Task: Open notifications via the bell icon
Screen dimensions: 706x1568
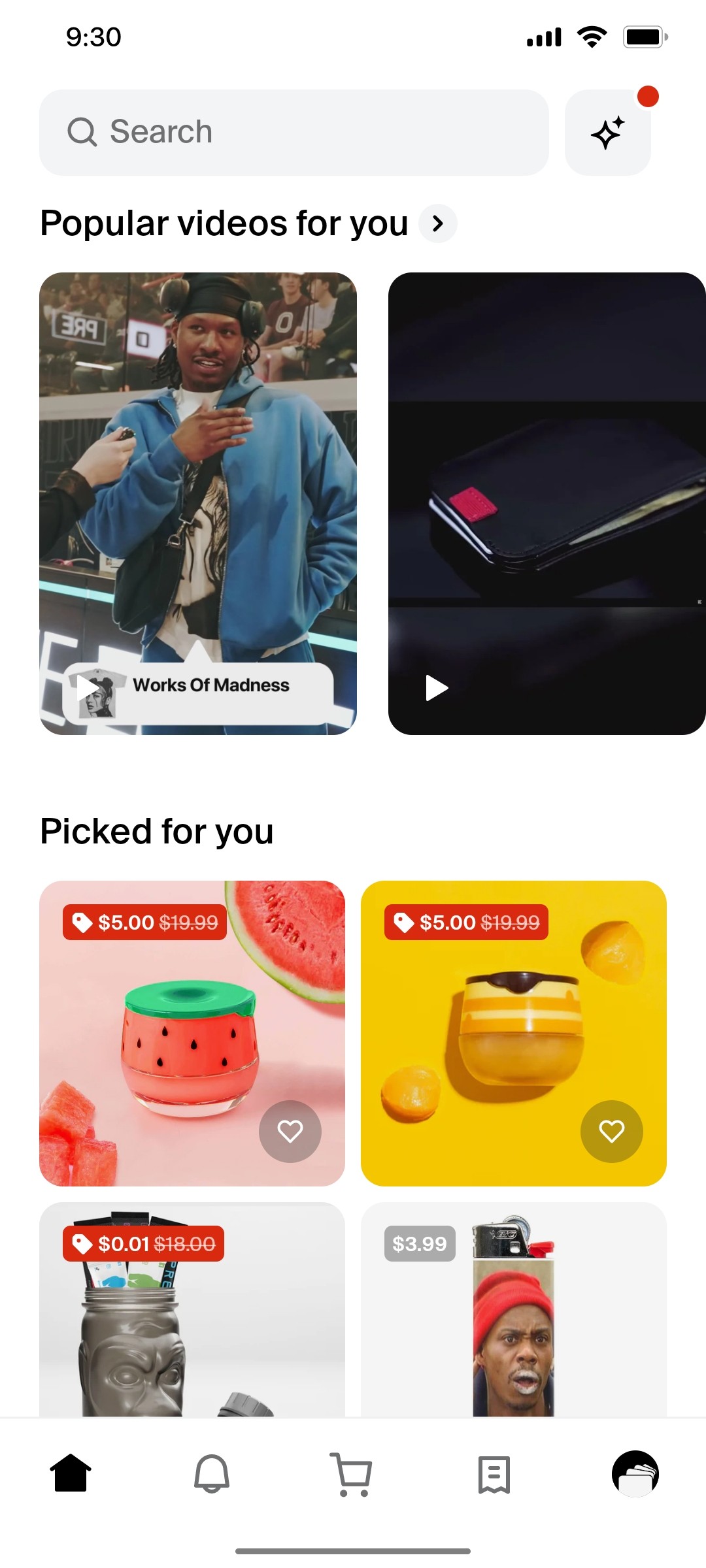Action: click(x=212, y=1475)
